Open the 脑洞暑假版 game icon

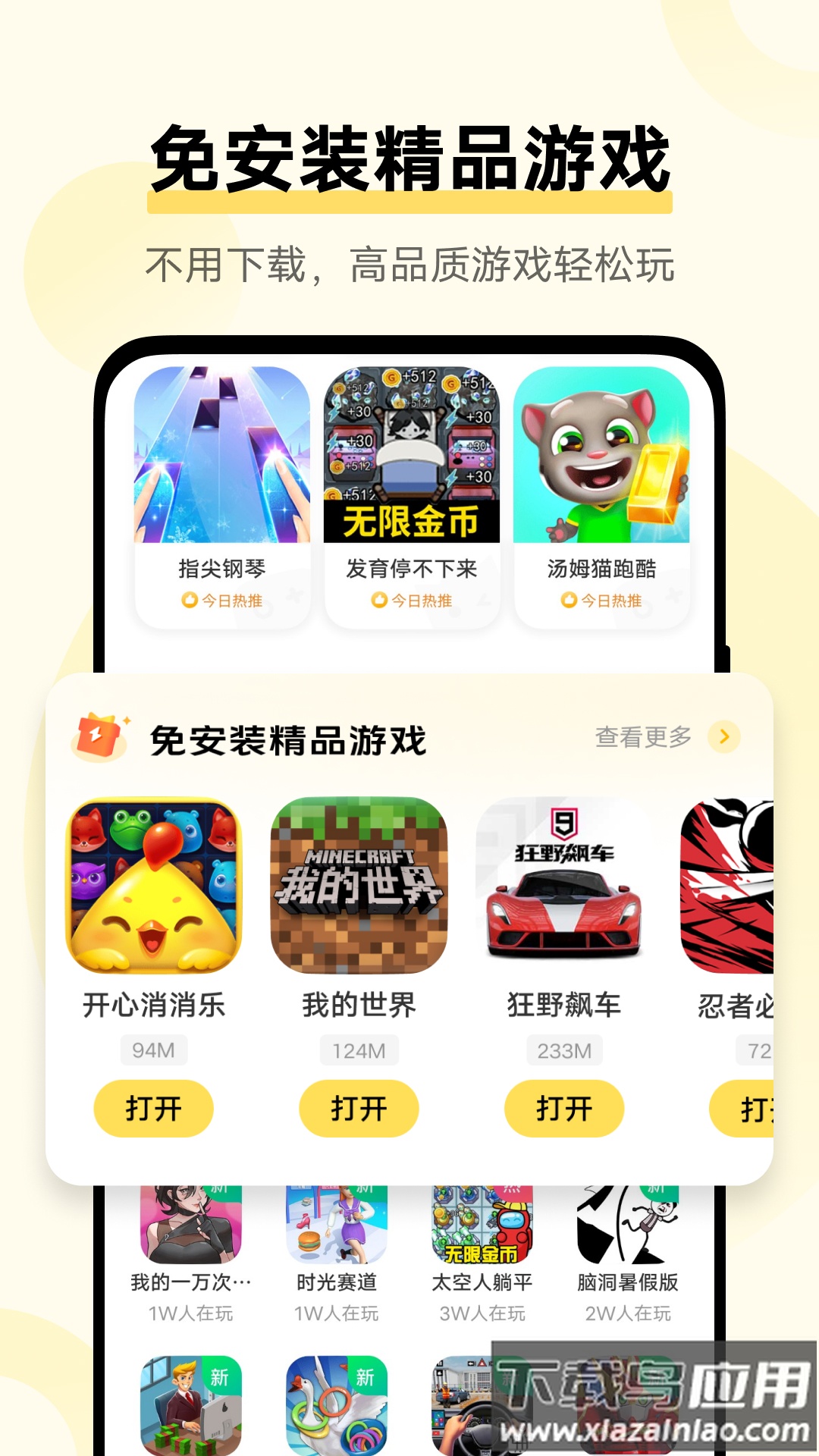tap(626, 1221)
